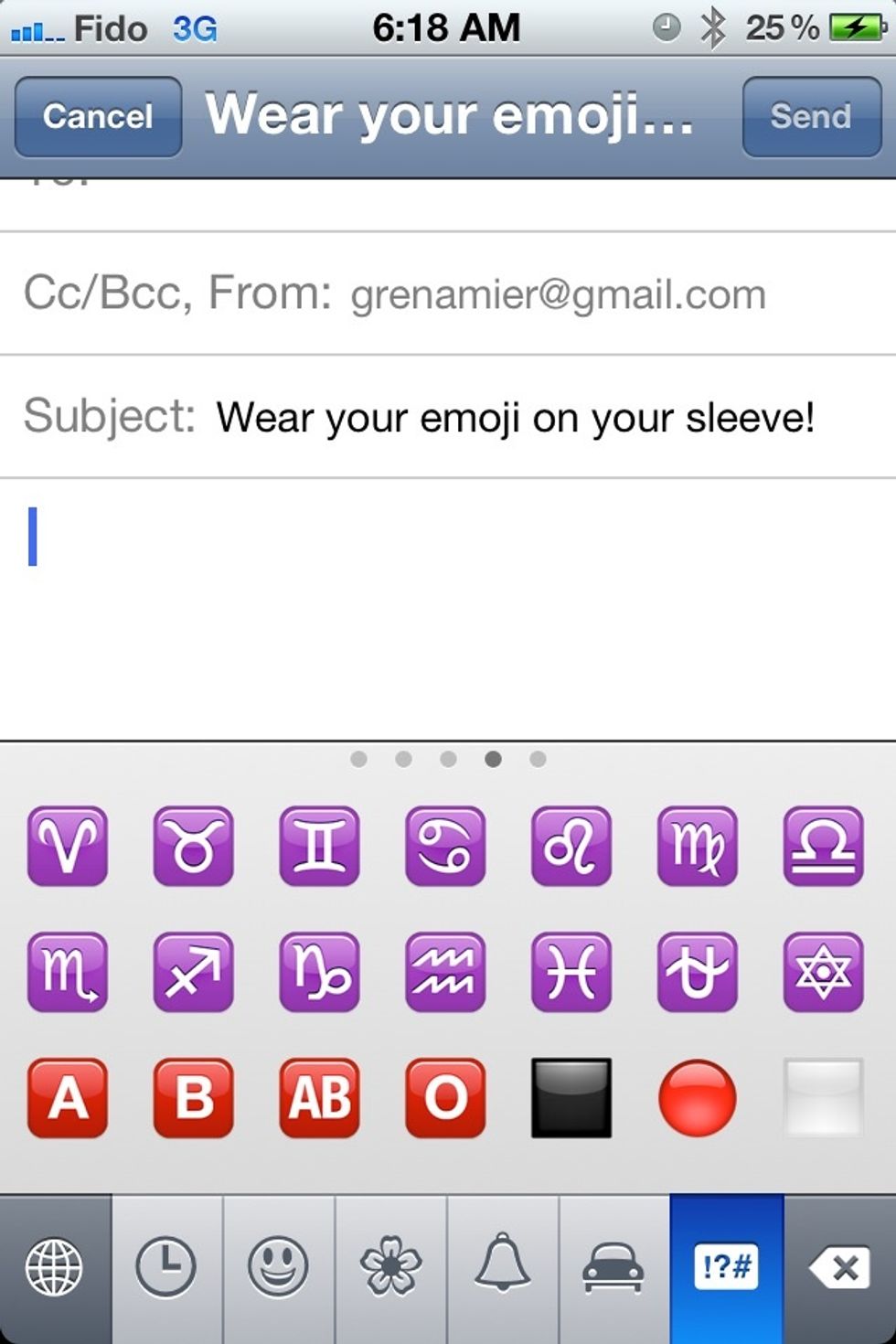This screenshot has width=896, height=1344.
Task: Open the Cc/Bcc, From field
Action: coord(446,293)
